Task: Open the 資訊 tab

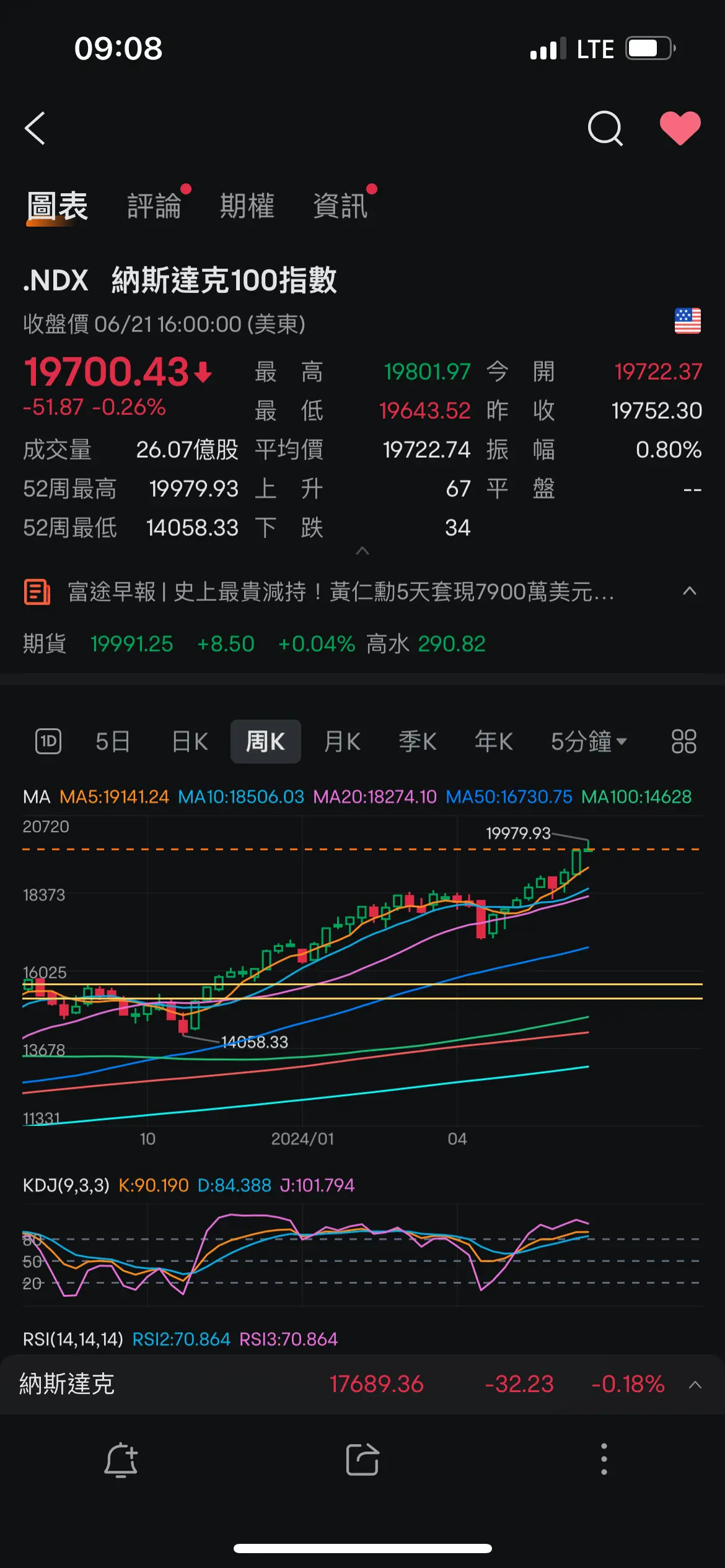Action: click(340, 206)
